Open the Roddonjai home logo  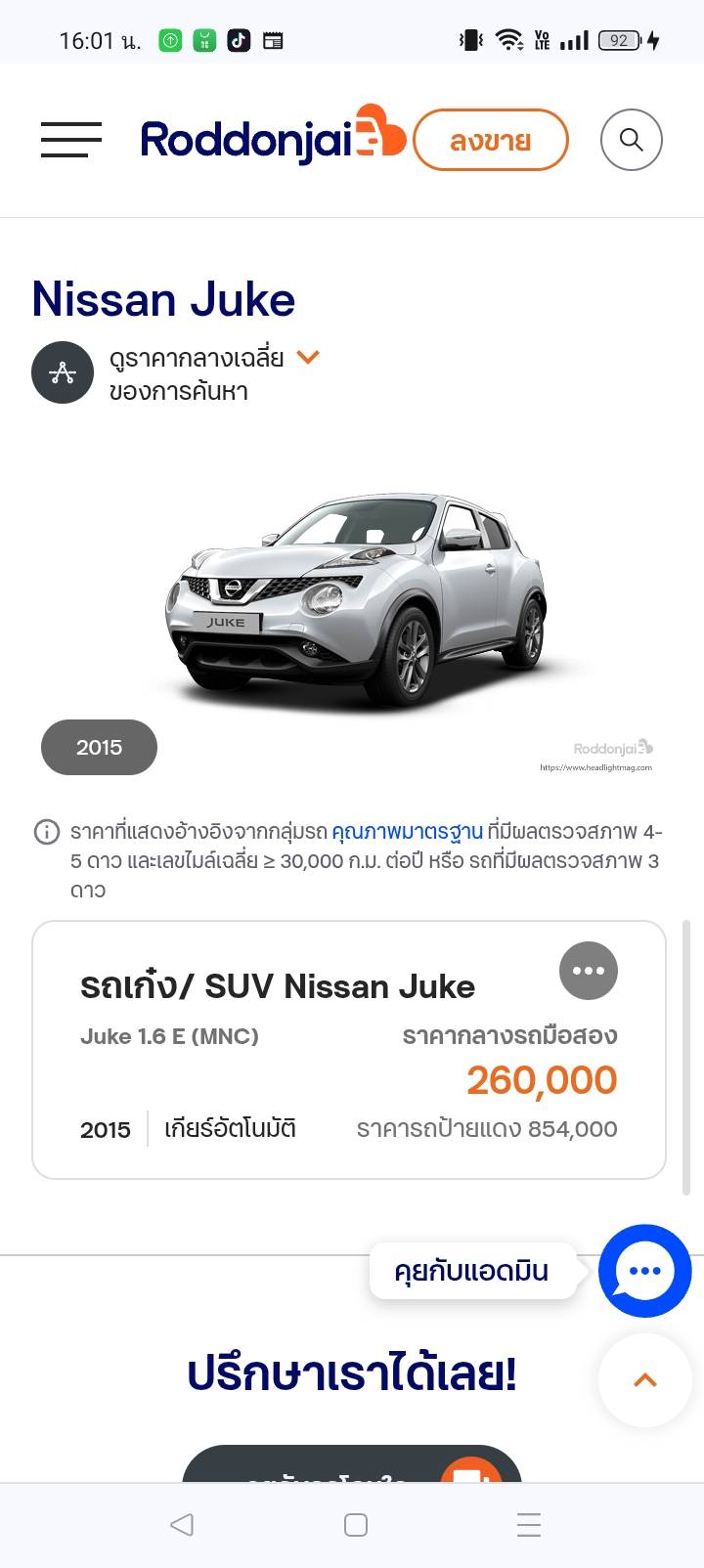[x=272, y=140]
